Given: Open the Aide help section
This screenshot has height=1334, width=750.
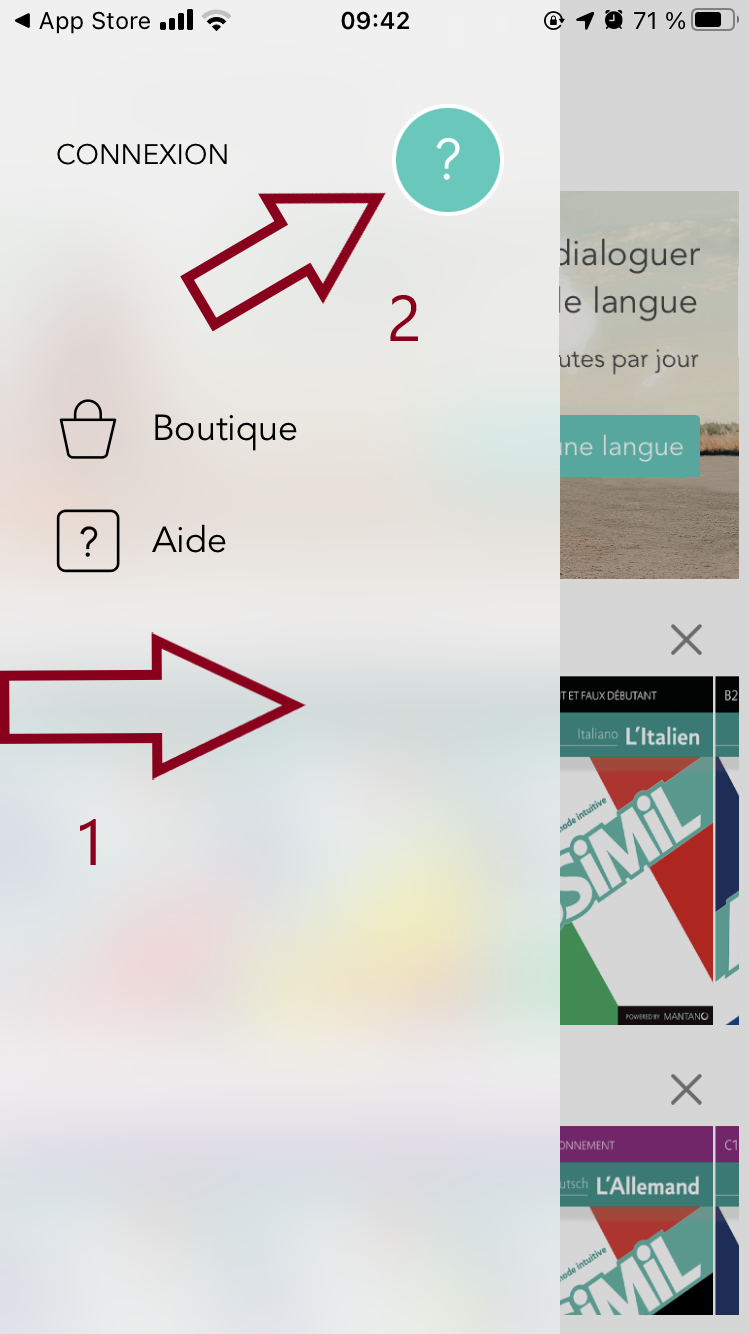Looking at the screenshot, I should tap(188, 541).
